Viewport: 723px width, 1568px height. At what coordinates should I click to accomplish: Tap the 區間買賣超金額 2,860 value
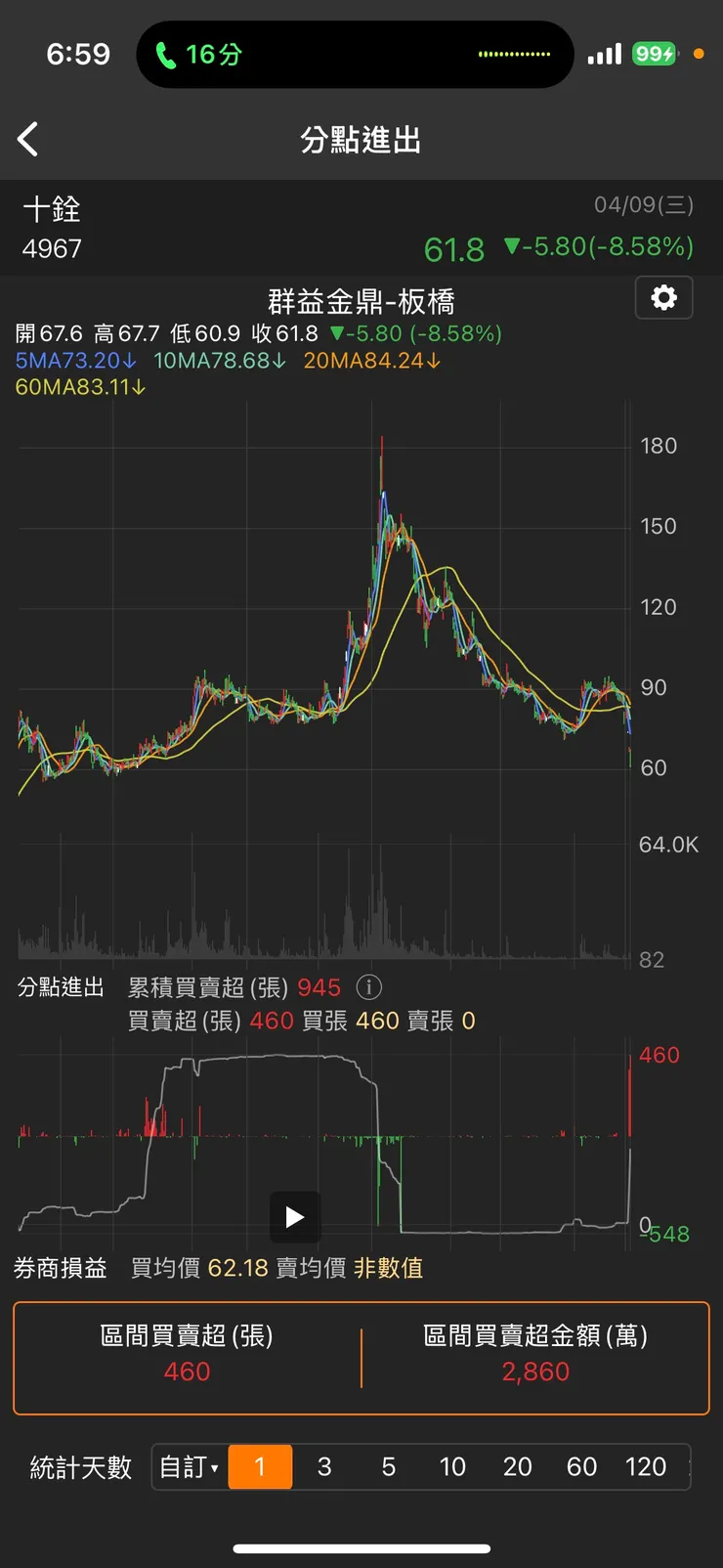pyautogui.click(x=535, y=1371)
